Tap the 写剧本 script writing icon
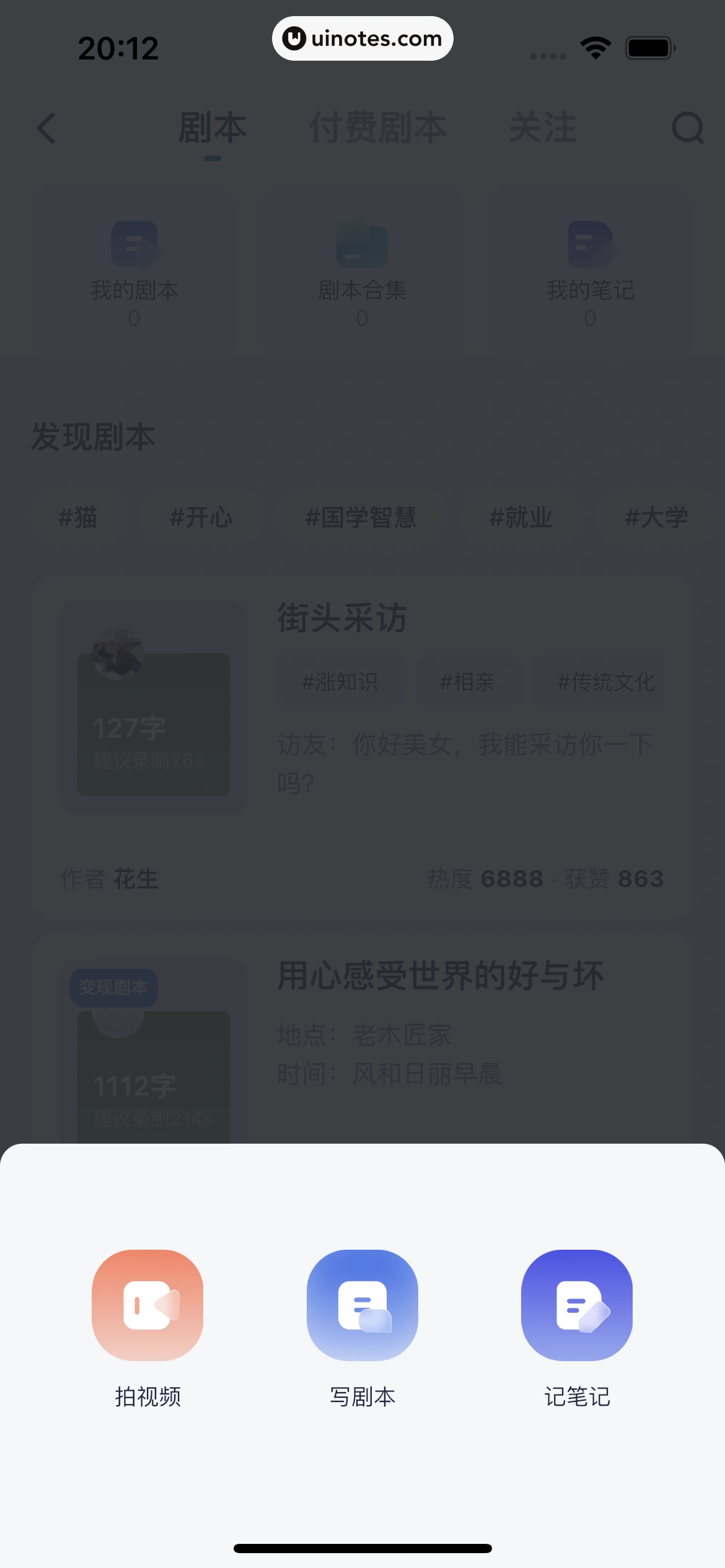725x1568 pixels. click(362, 1304)
